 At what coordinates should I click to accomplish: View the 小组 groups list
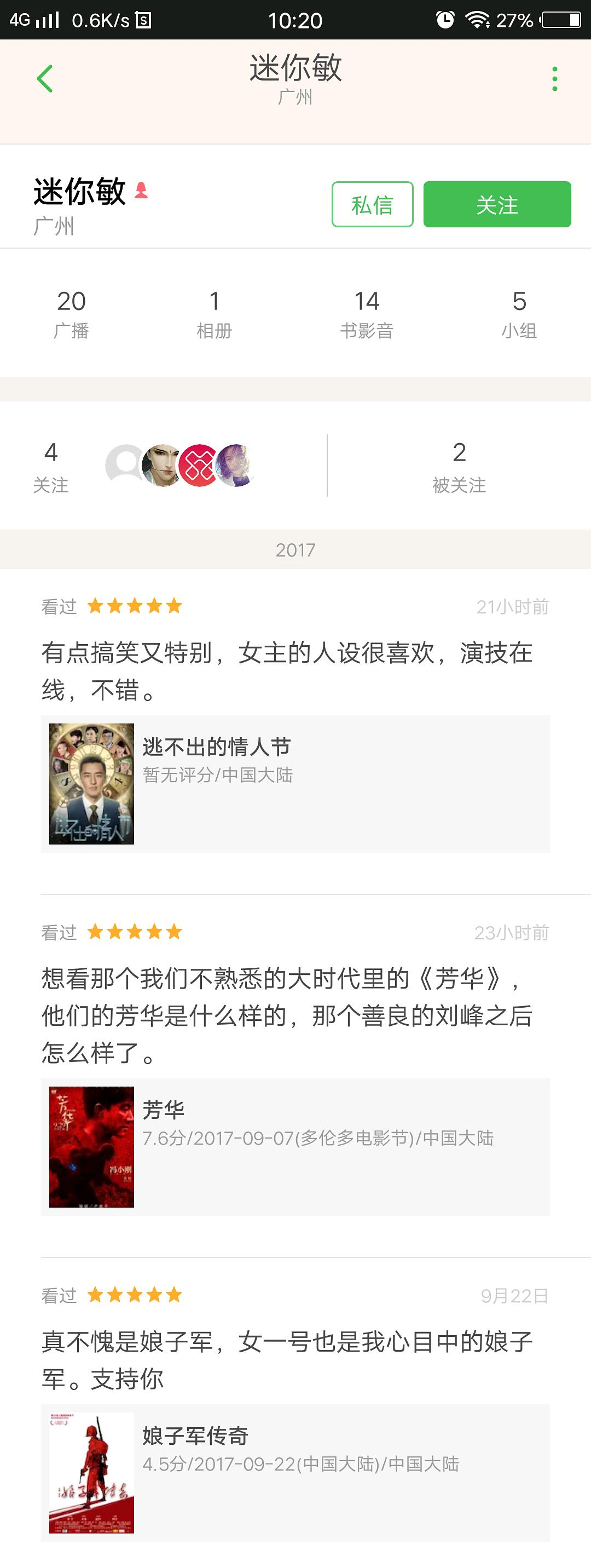pos(519,313)
